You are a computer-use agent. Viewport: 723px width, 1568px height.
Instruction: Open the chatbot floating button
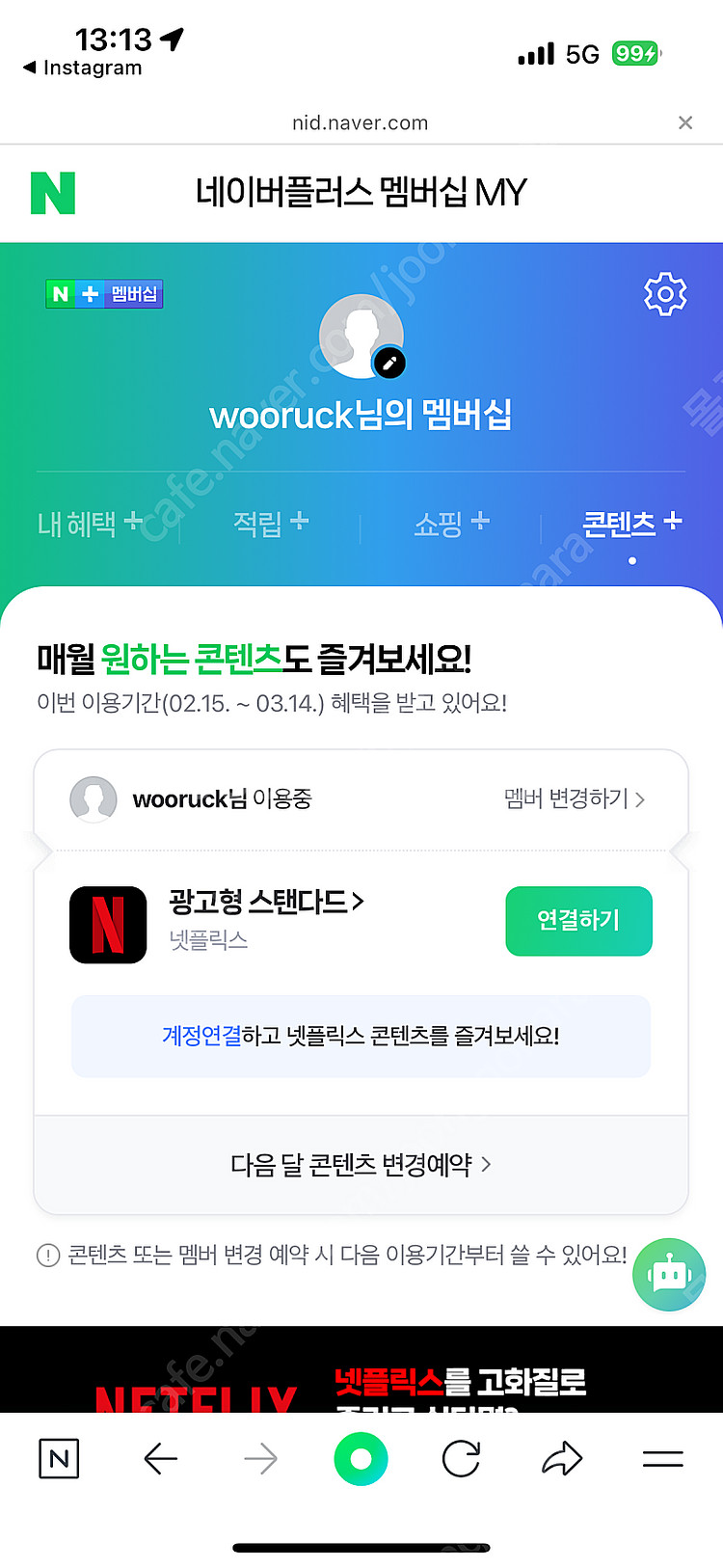pyautogui.click(x=669, y=1275)
